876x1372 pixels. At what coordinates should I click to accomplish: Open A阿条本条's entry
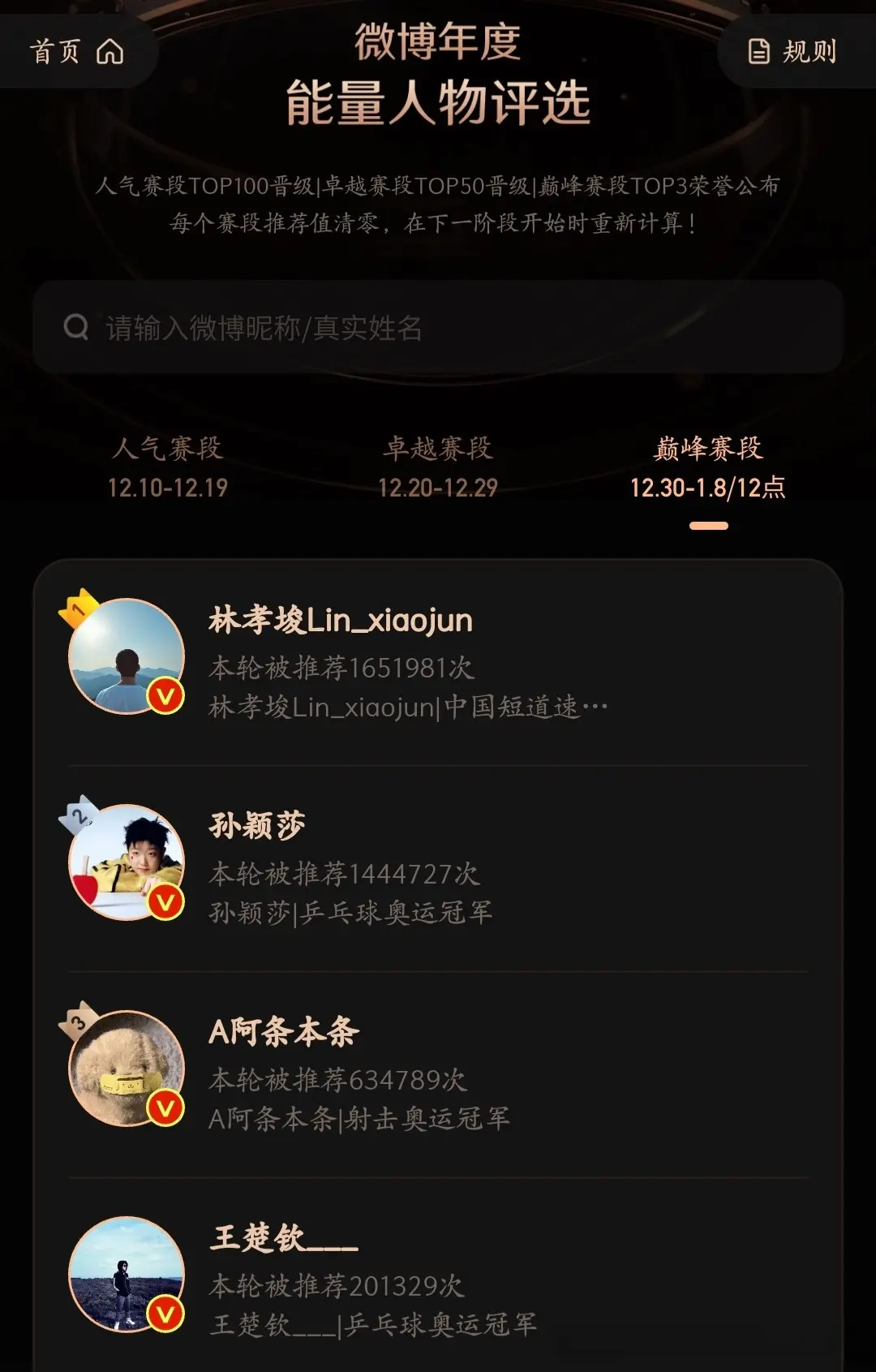click(438, 1073)
